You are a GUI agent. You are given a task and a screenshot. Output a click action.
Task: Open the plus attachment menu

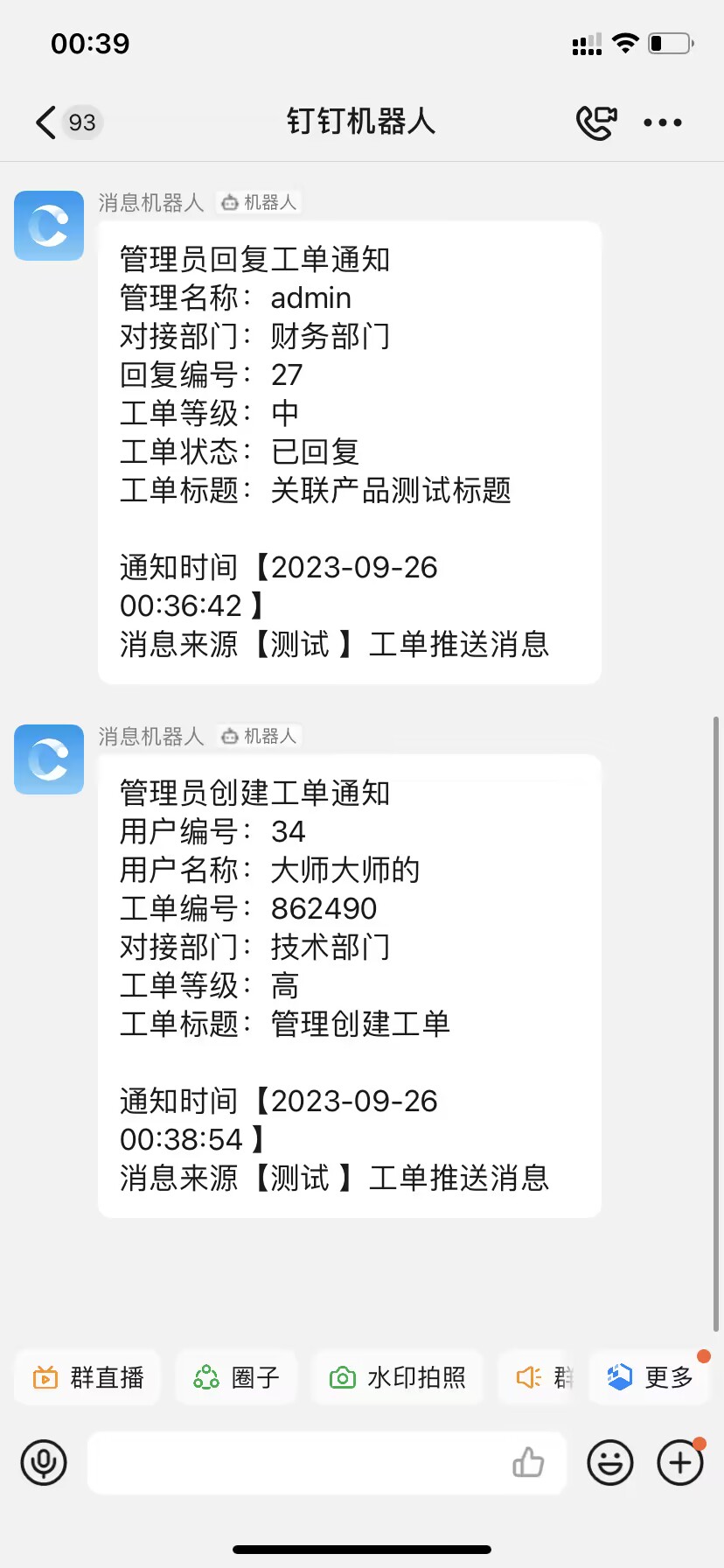(x=680, y=1462)
